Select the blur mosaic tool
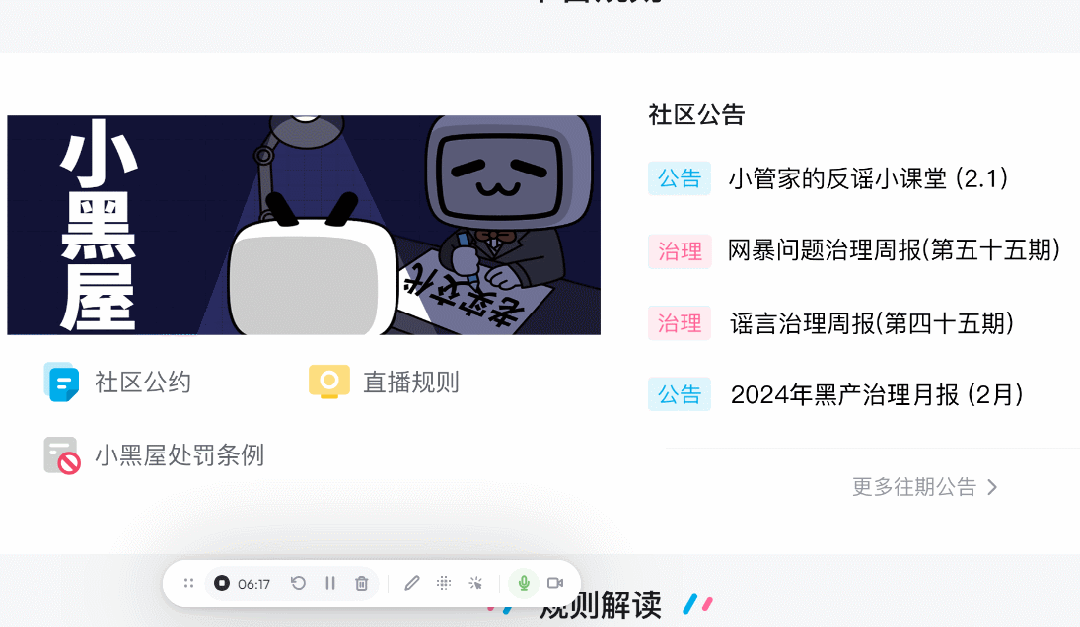This screenshot has width=1080, height=627. [445, 584]
